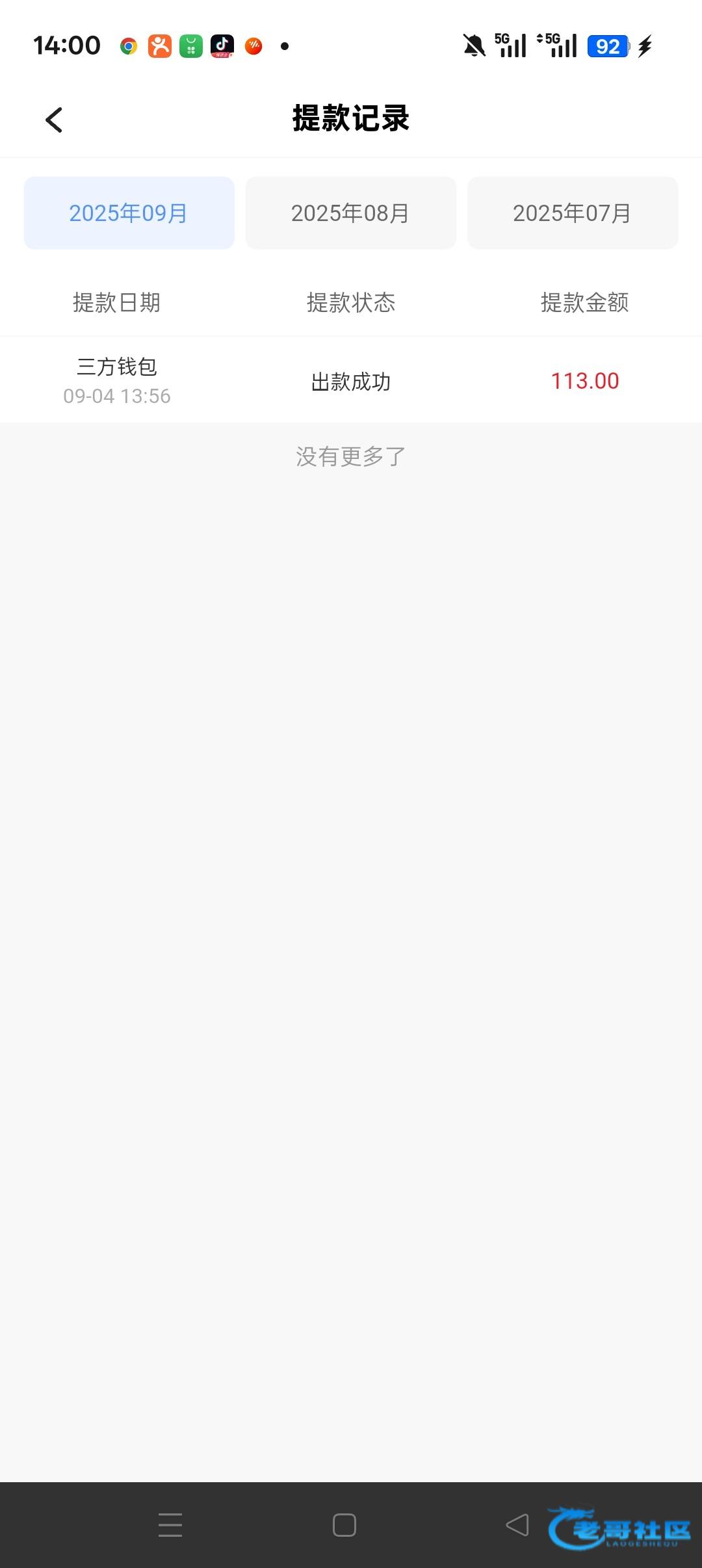
Task: Go back from the 提款记录 page
Action: click(x=54, y=120)
